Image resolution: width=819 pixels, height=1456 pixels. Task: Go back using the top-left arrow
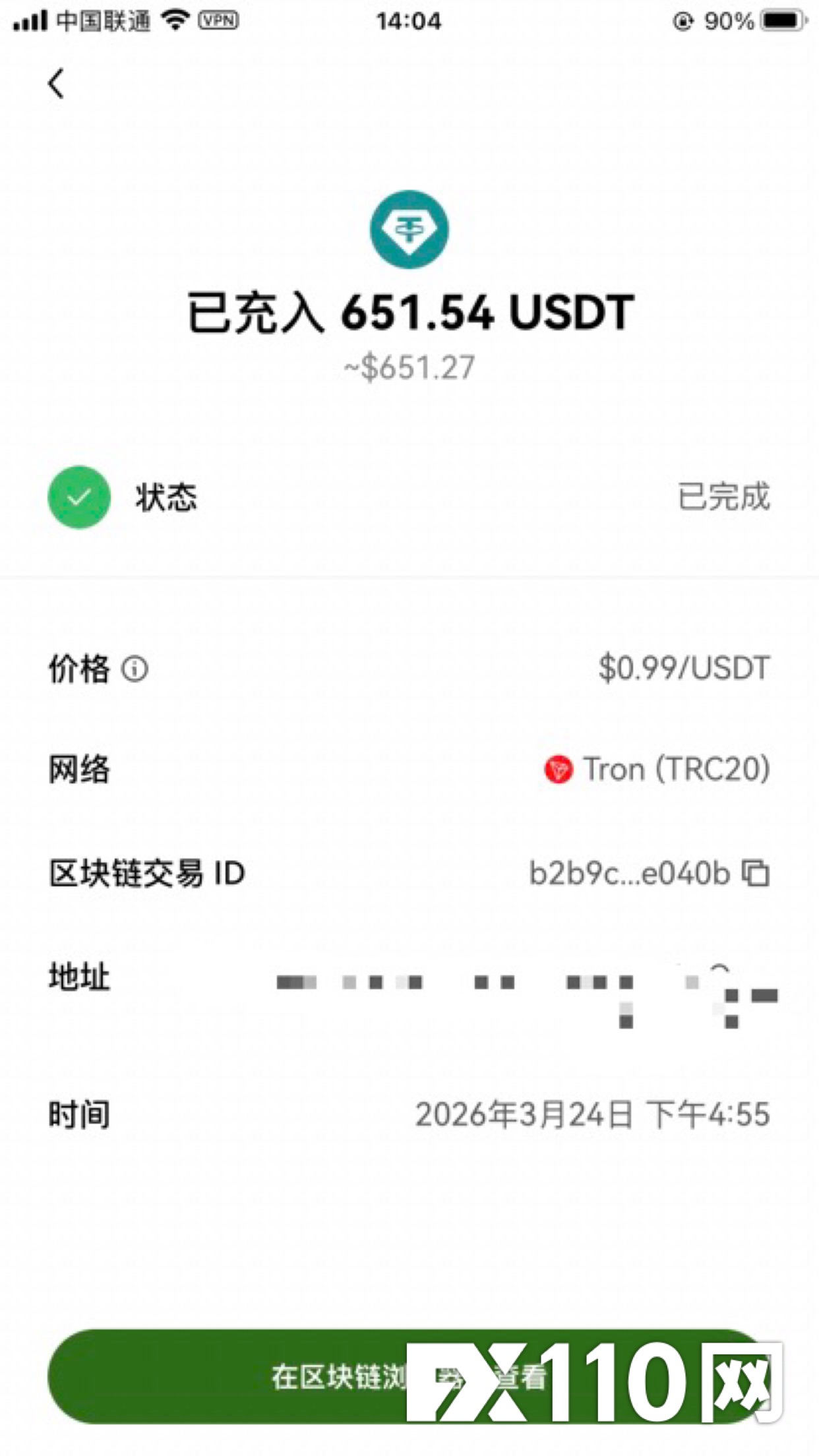[x=57, y=84]
